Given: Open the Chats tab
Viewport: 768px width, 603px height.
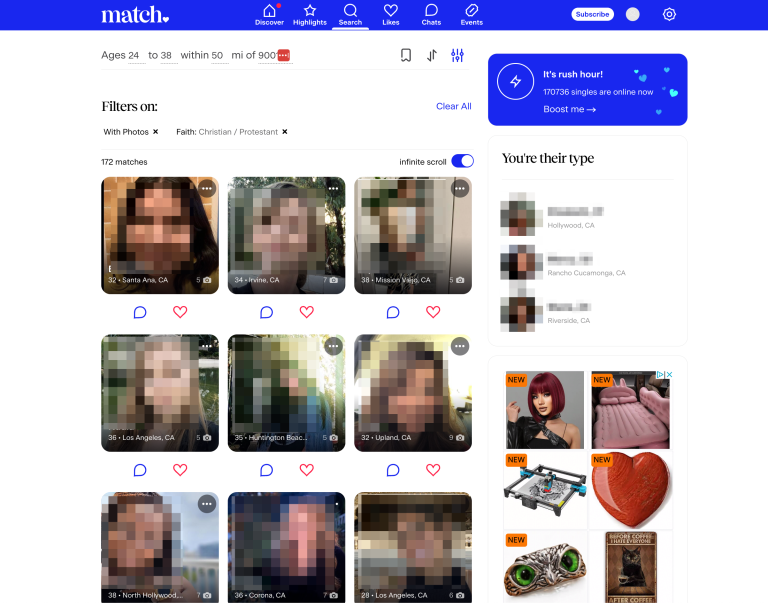Looking at the screenshot, I should tap(431, 14).
